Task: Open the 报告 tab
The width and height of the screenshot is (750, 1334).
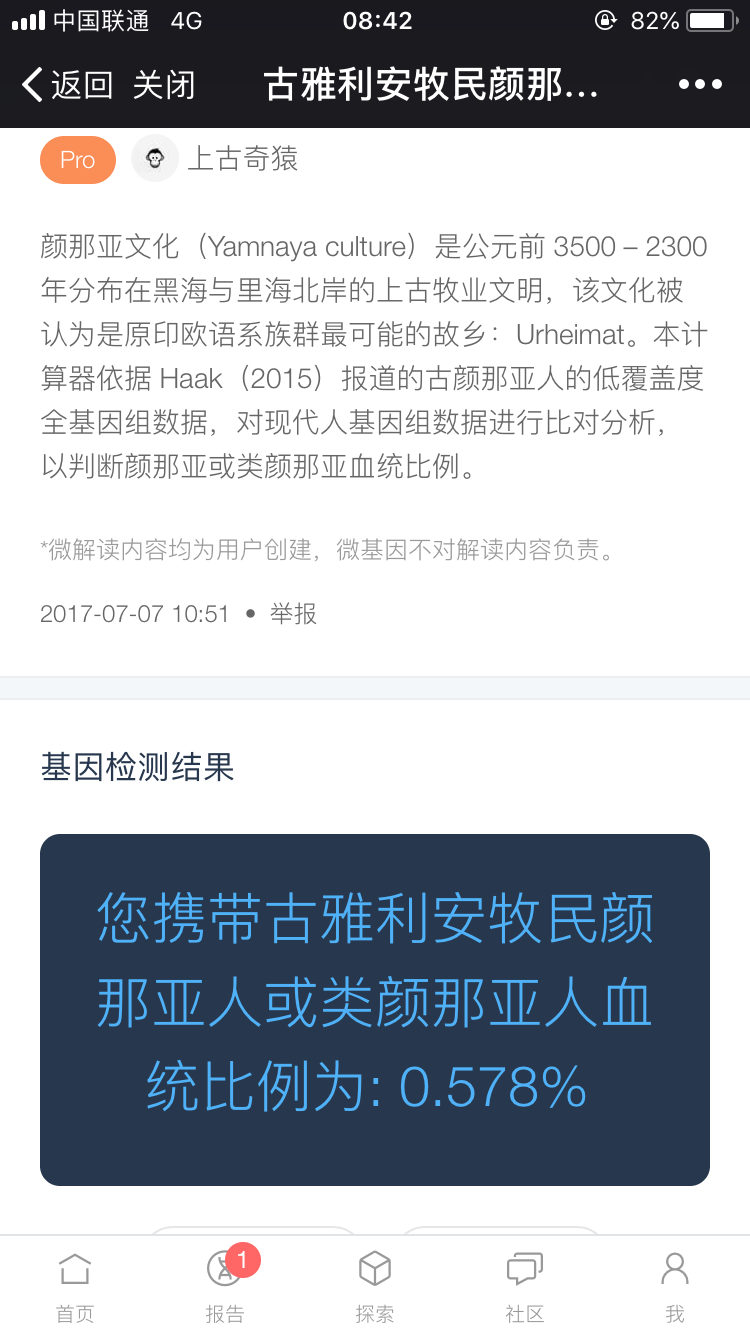Action: (225, 1286)
